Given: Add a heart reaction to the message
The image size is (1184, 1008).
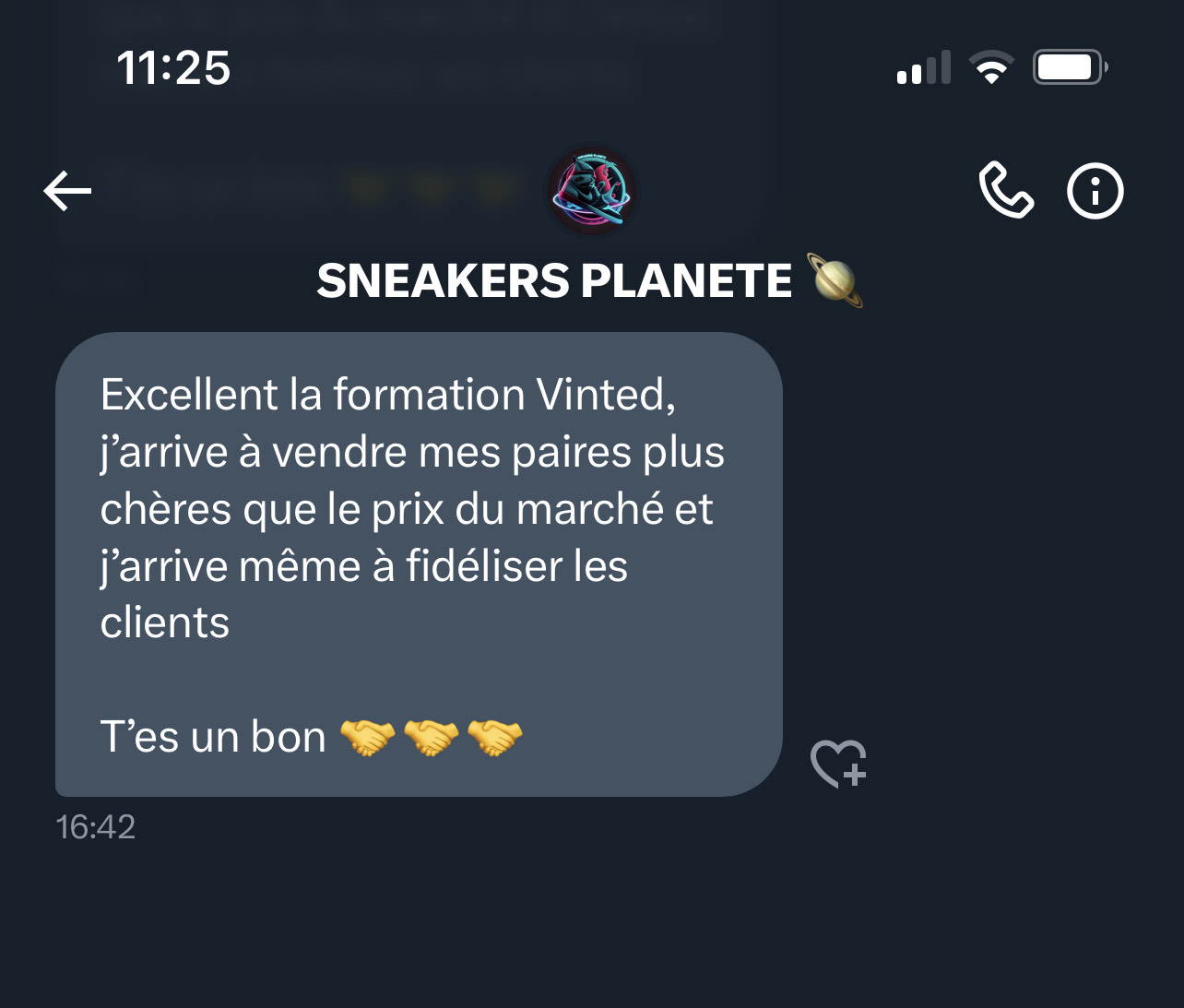Looking at the screenshot, I should tap(837, 764).
